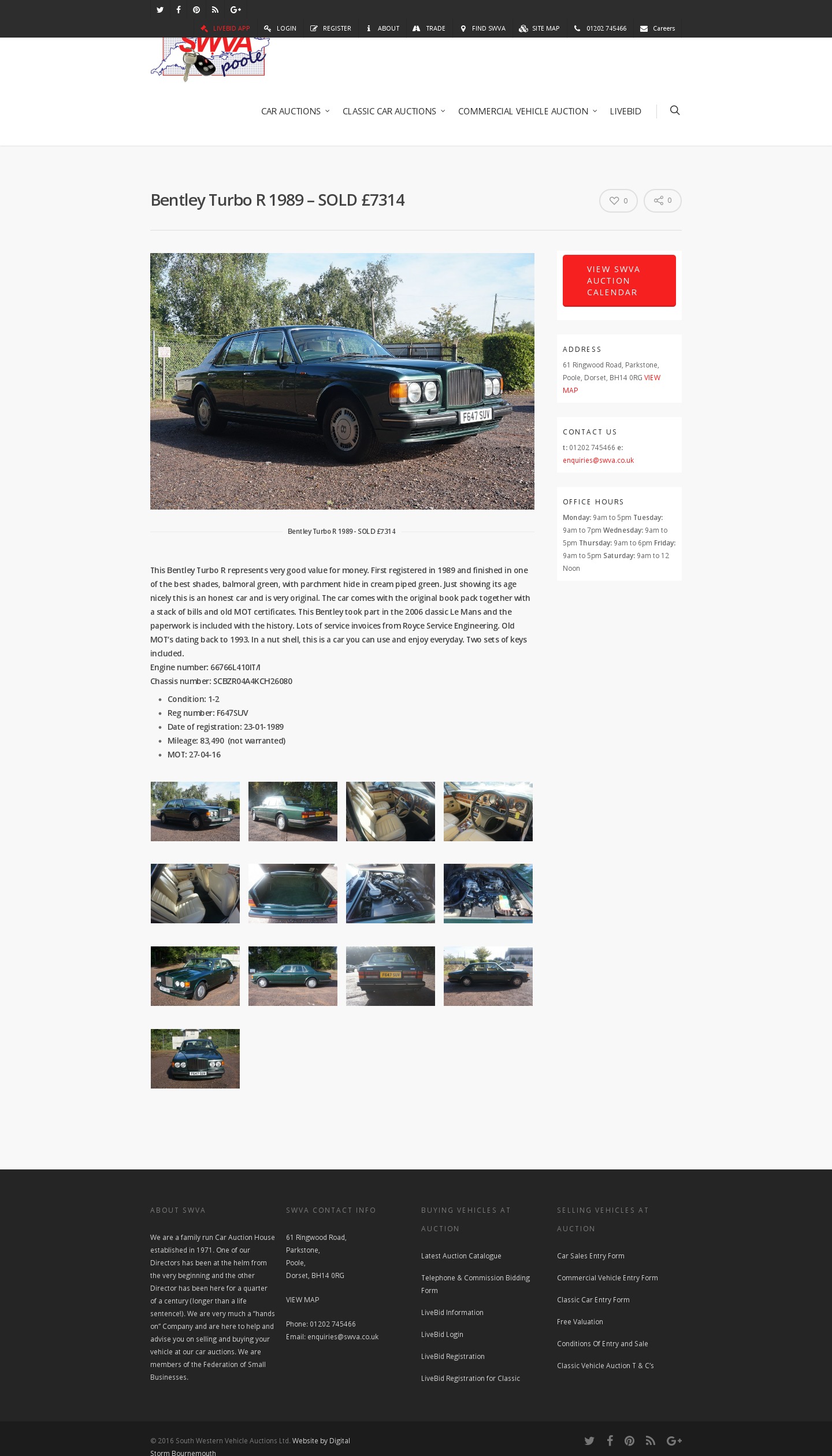832x1456 pixels.
Task: Open the Register page
Action: (x=330, y=28)
